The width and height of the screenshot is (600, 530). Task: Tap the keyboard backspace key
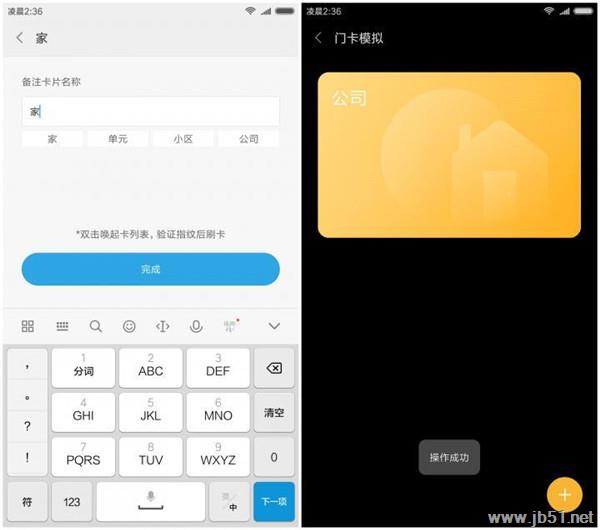(x=273, y=368)
